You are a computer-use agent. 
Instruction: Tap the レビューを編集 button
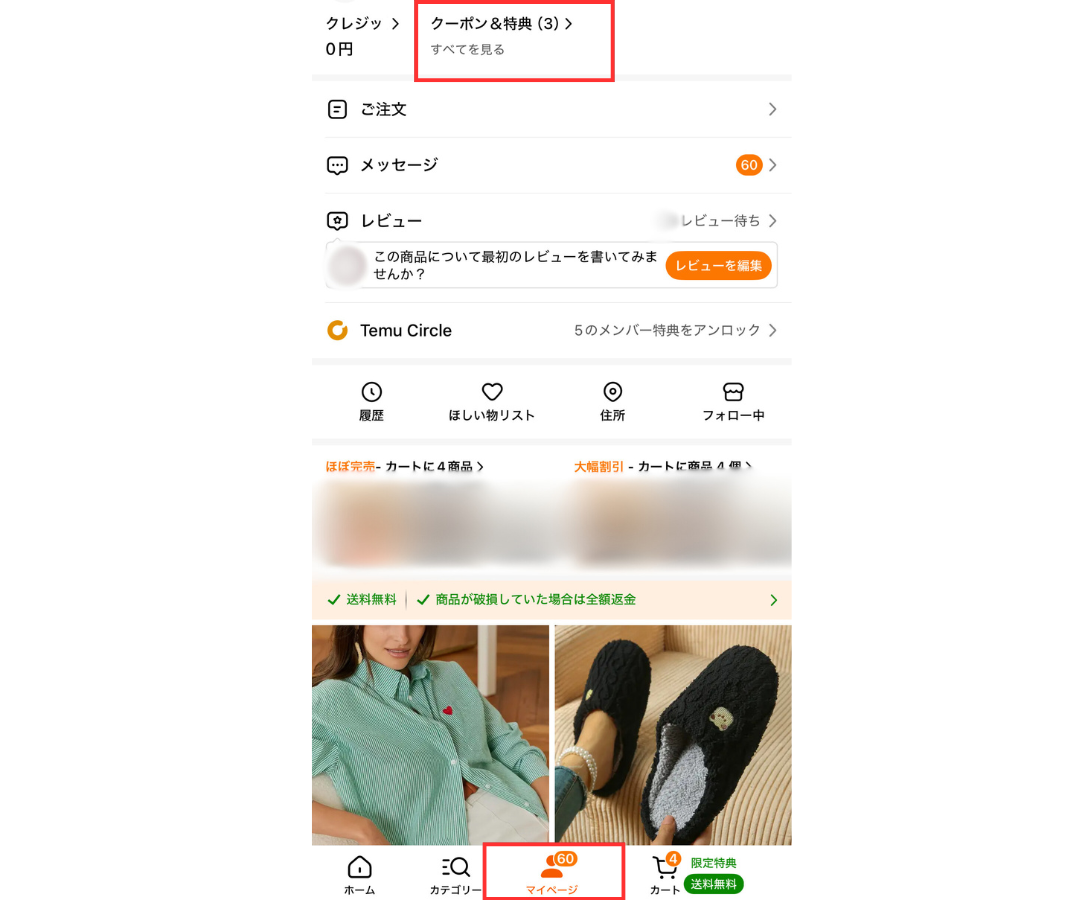coord(718,266)
